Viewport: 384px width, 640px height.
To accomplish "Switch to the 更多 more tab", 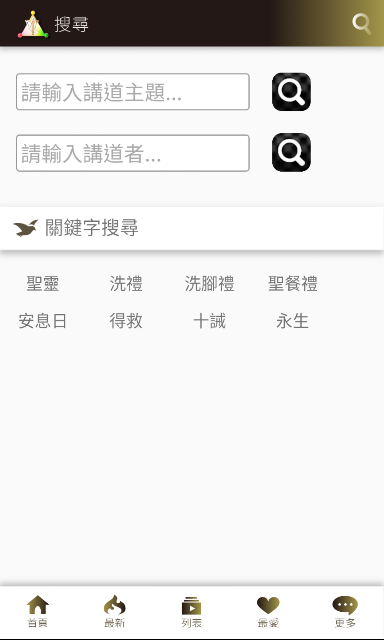I will coord(345,611).
